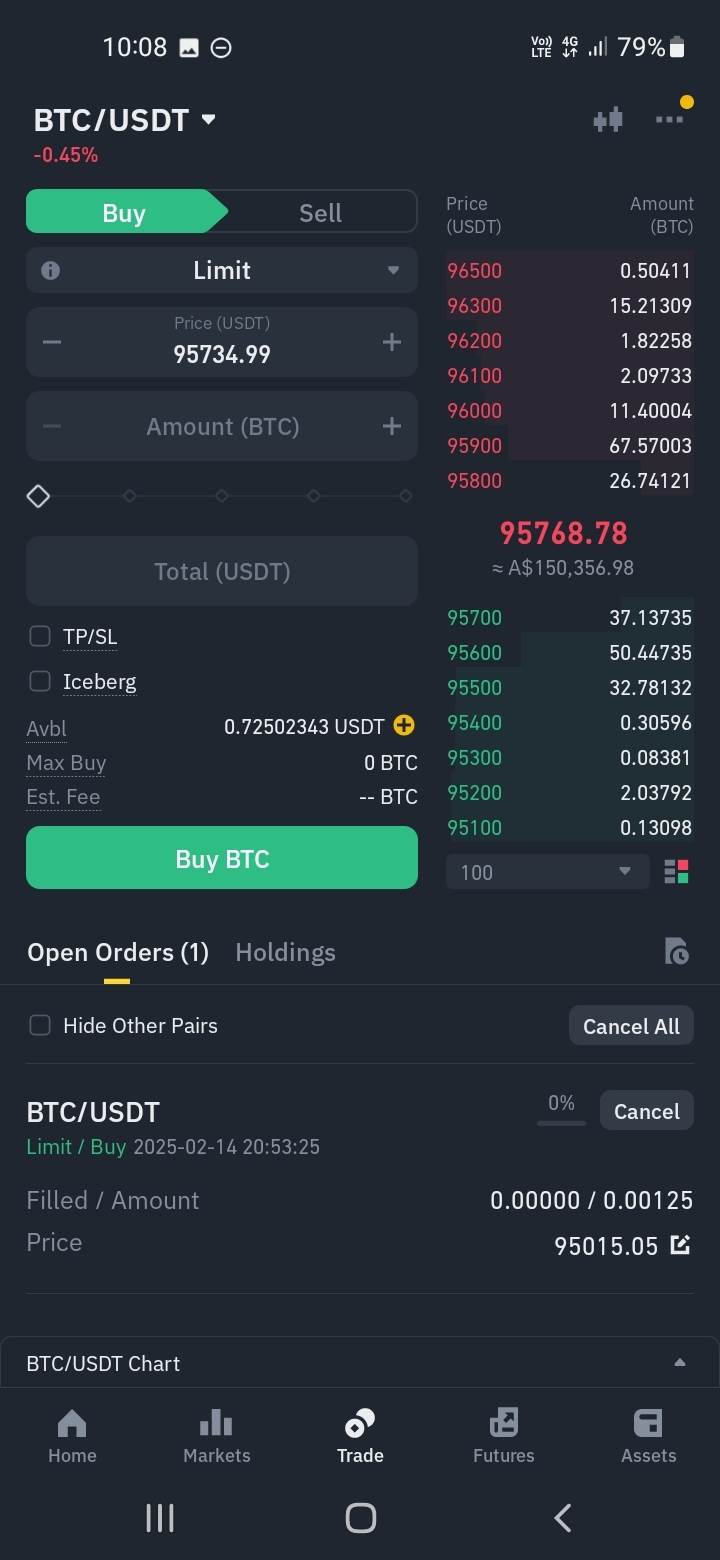Check Hide Other Pairs

39,1024
